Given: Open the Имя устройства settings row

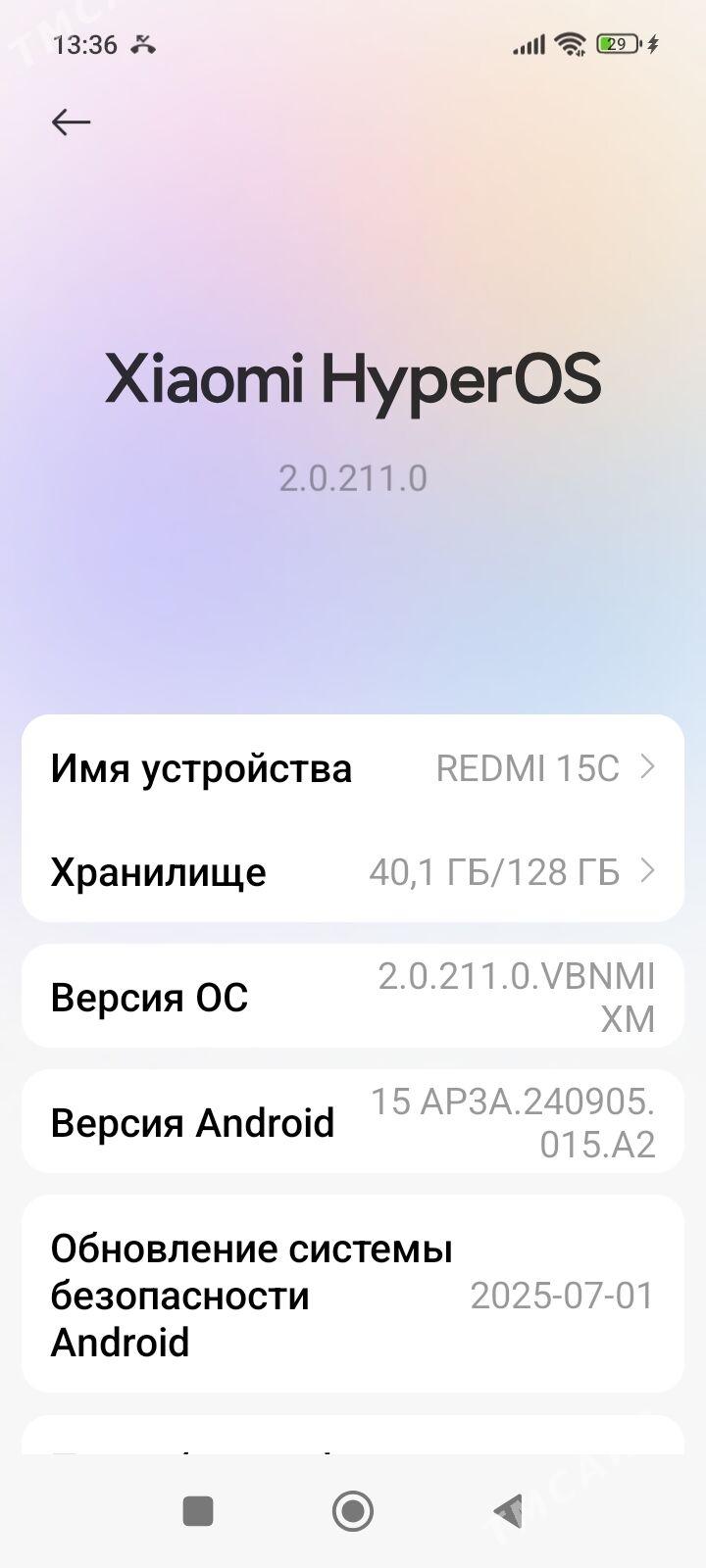Looking at the screenshot, I should [352, 769].
